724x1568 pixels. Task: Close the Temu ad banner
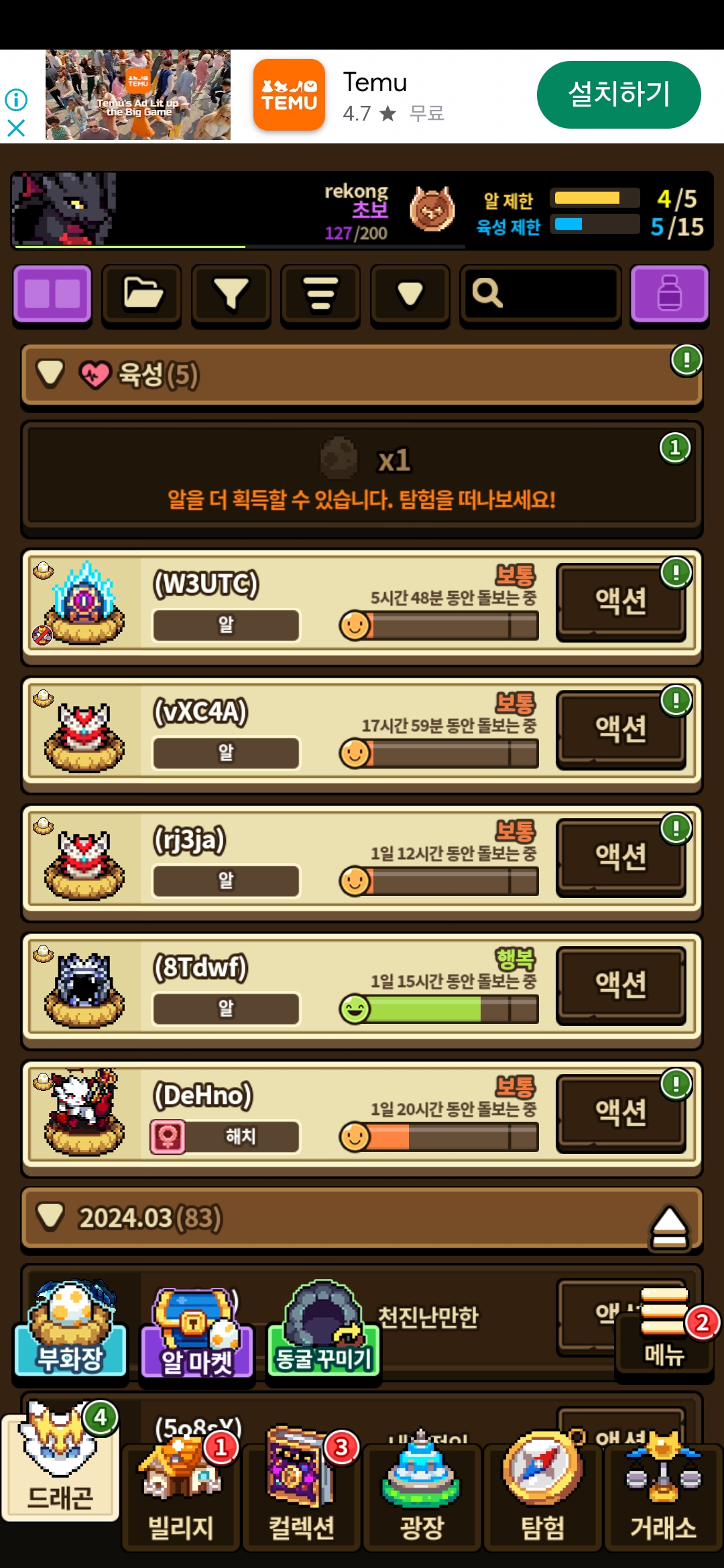tap(16, 127)
